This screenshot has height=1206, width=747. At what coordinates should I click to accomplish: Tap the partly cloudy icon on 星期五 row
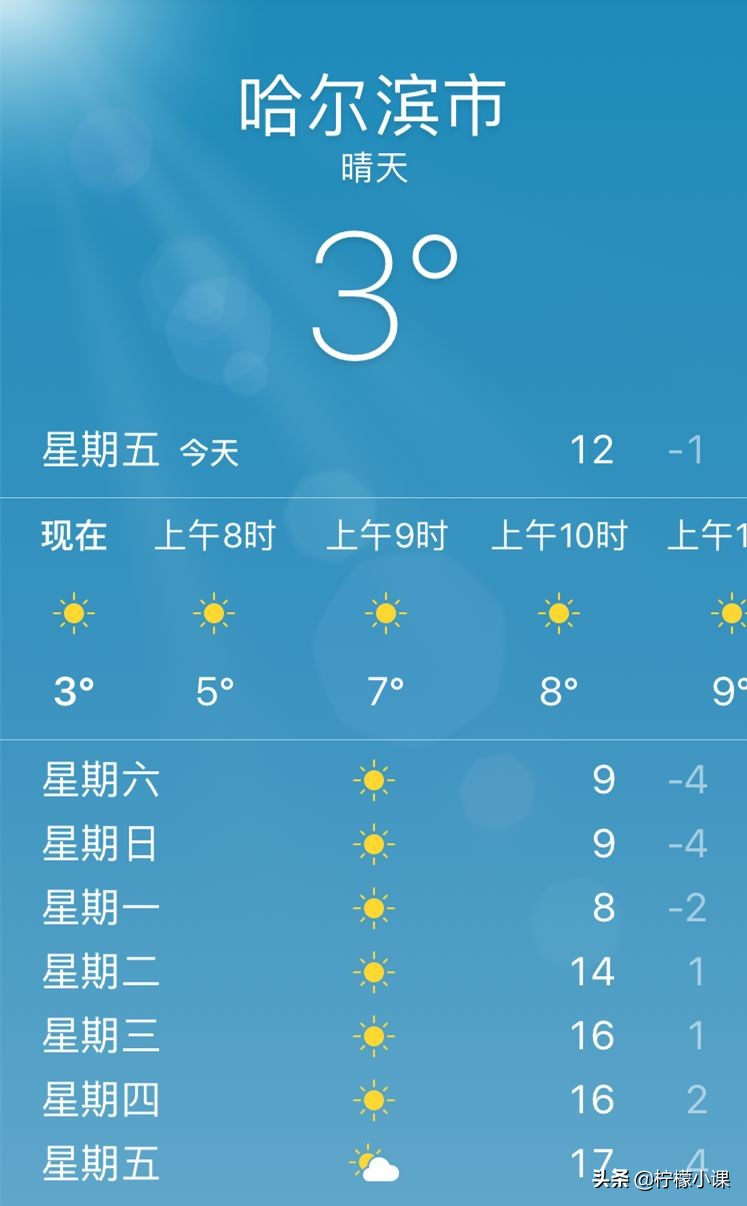tap(373, 1164)
